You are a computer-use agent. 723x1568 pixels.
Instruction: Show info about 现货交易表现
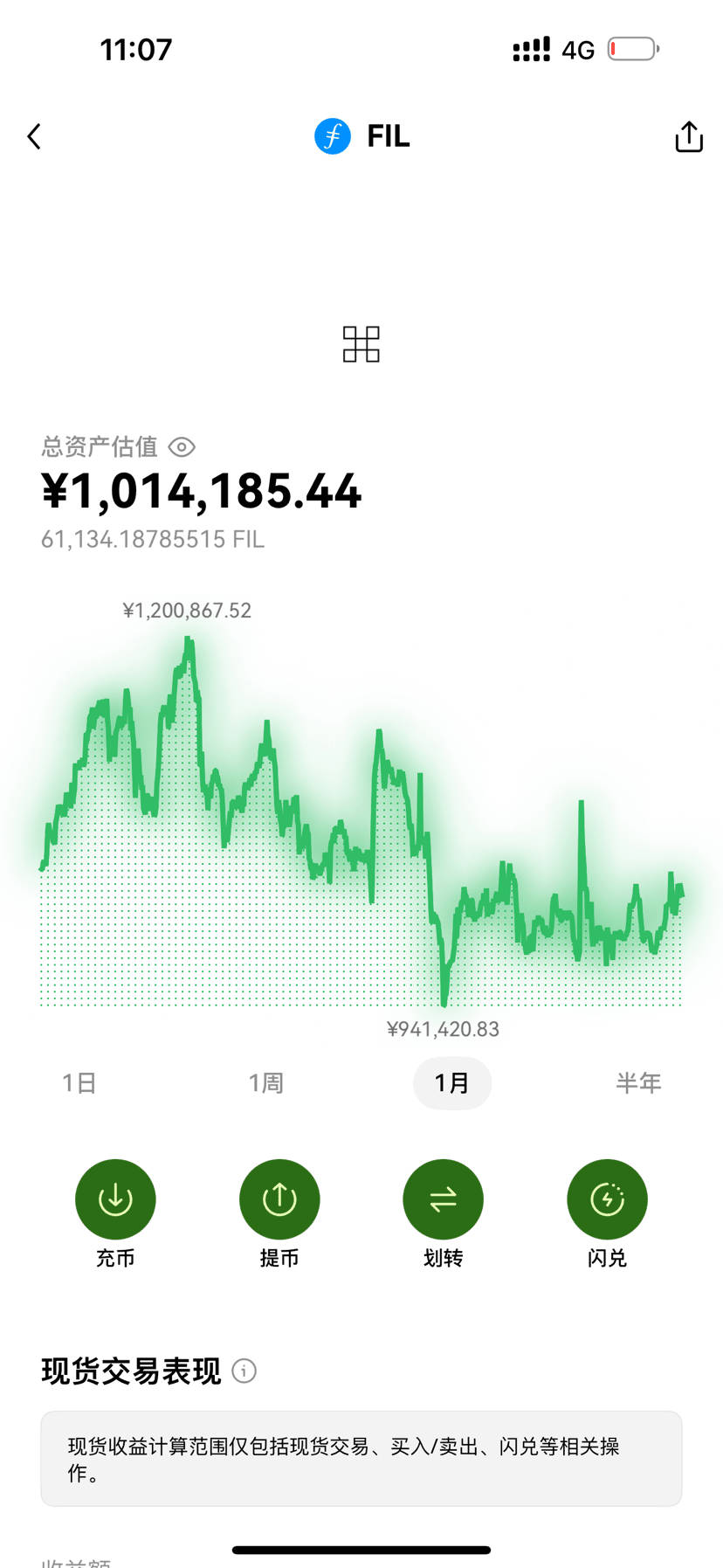point(244,1371)
